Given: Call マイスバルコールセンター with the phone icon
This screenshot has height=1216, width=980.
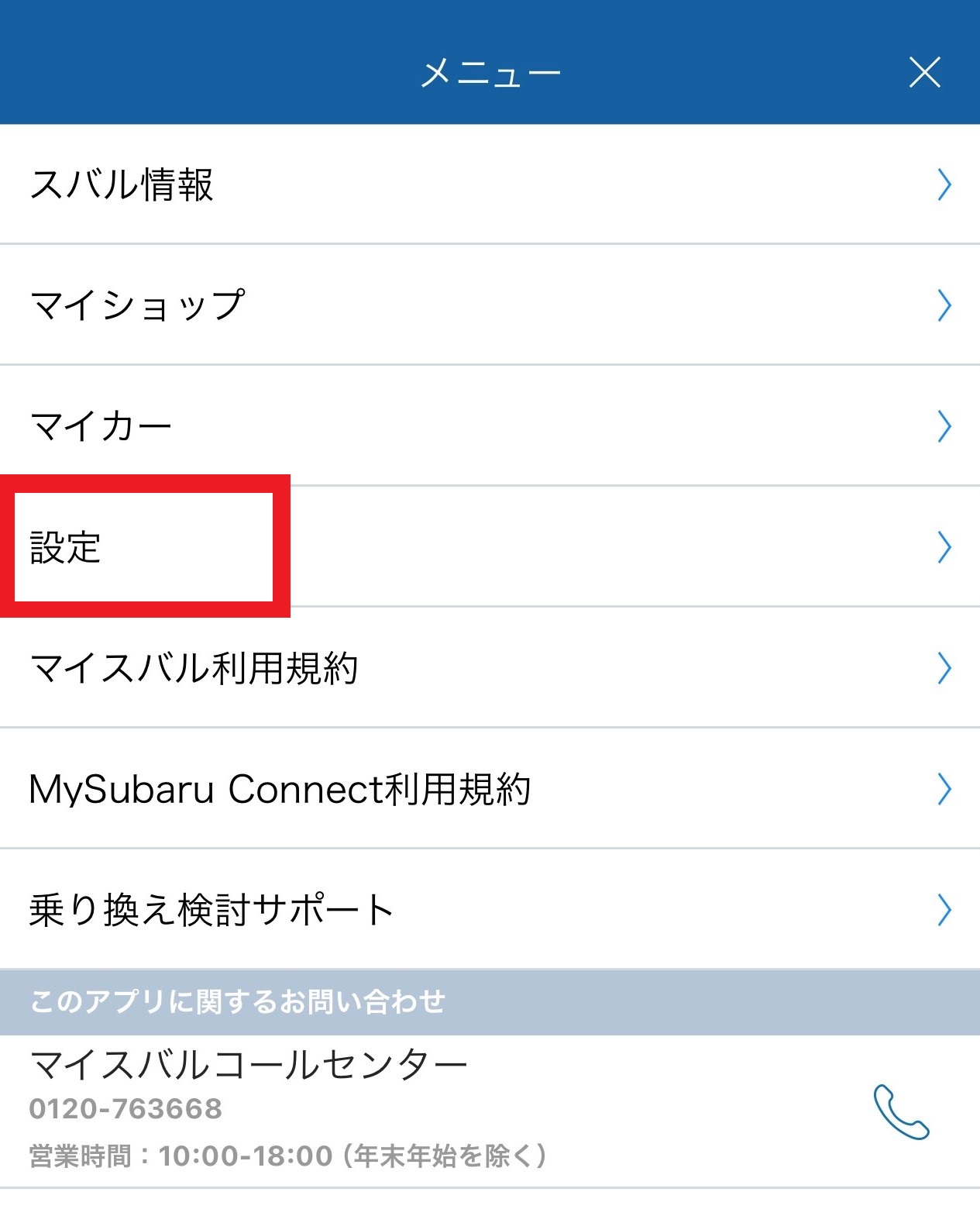Looking at the screenshot, I should pos(901,1111).
